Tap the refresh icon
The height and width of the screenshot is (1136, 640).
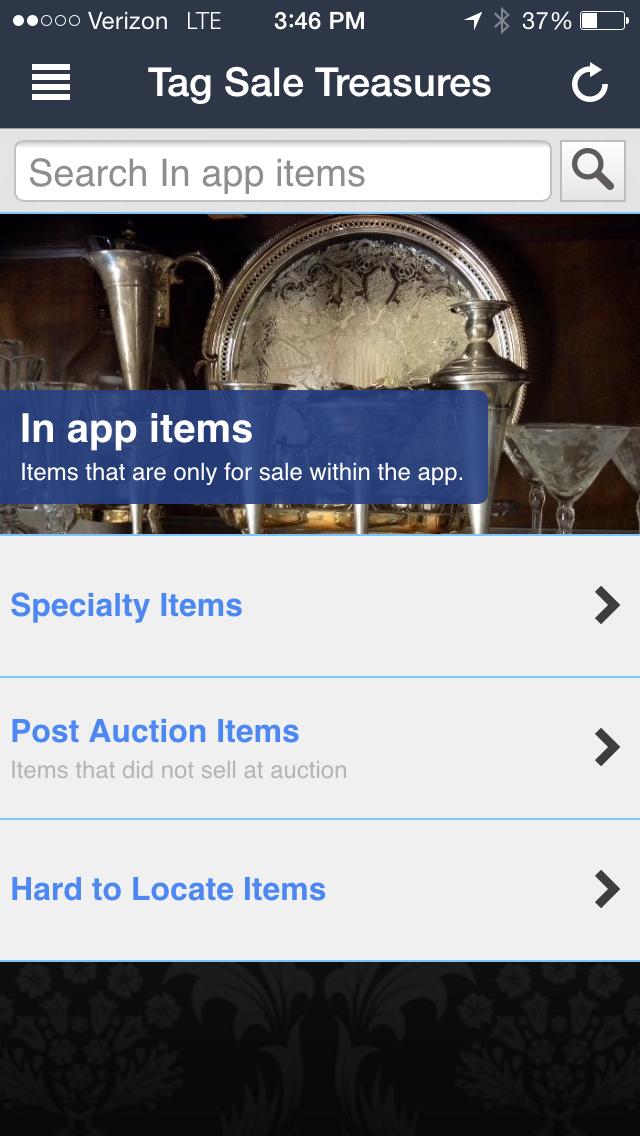(x=589, y=83)
